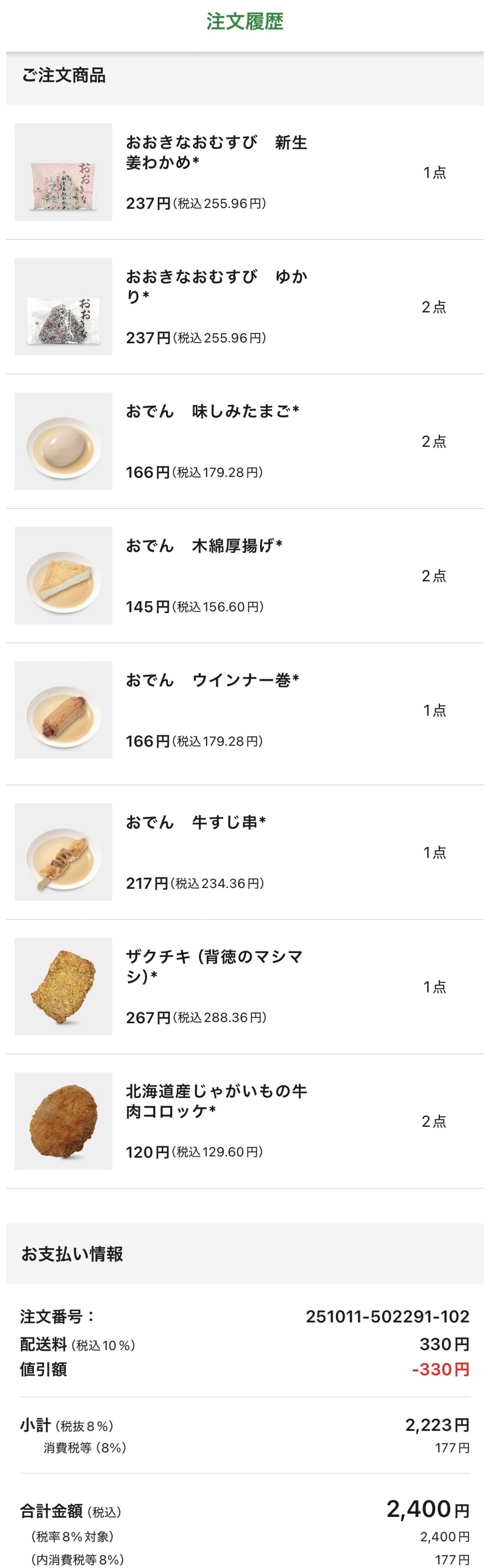Open おでん 味しみたまご item details
Image resolution: width=490 pixels, height=1568 pixels.
click(x=212, y=412)
